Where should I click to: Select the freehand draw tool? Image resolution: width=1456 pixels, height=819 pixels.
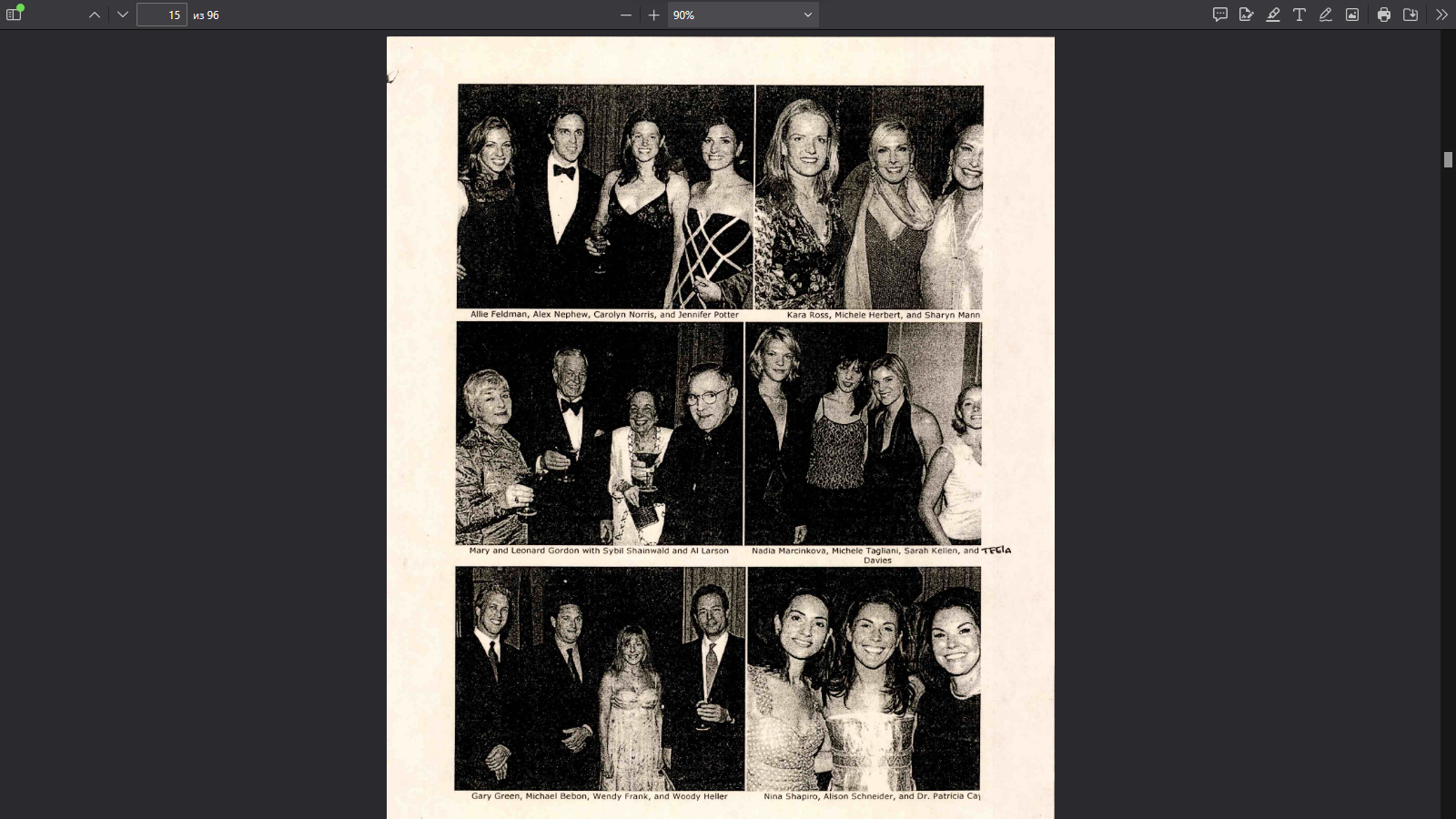[x=1326, y=15]
